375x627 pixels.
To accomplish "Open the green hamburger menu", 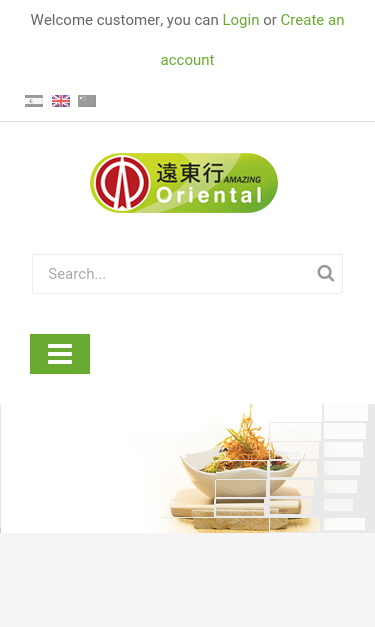I will (60, 354).
